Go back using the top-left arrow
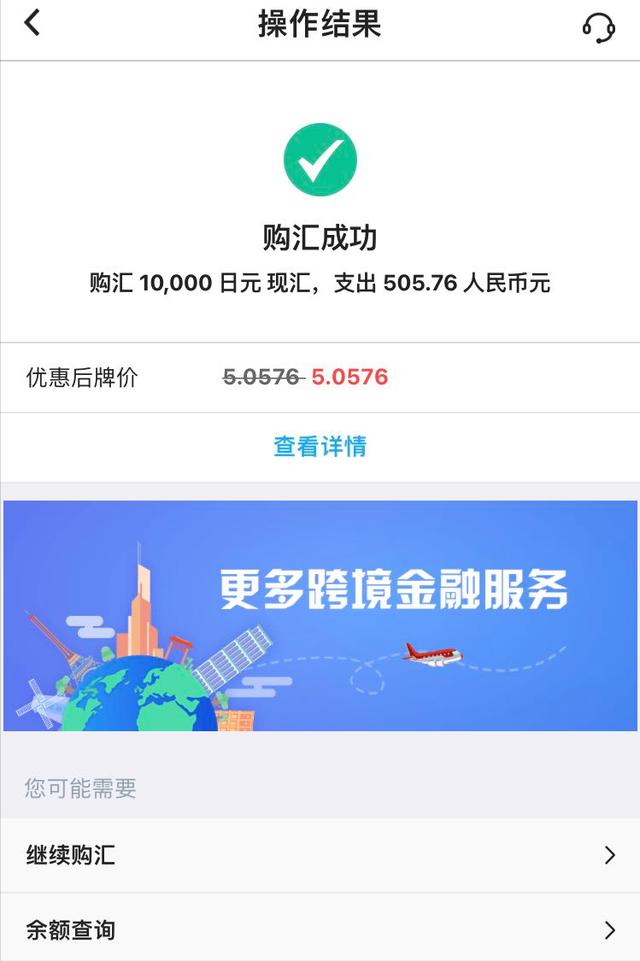Viewport: 640px width, 961px height. 33,24
